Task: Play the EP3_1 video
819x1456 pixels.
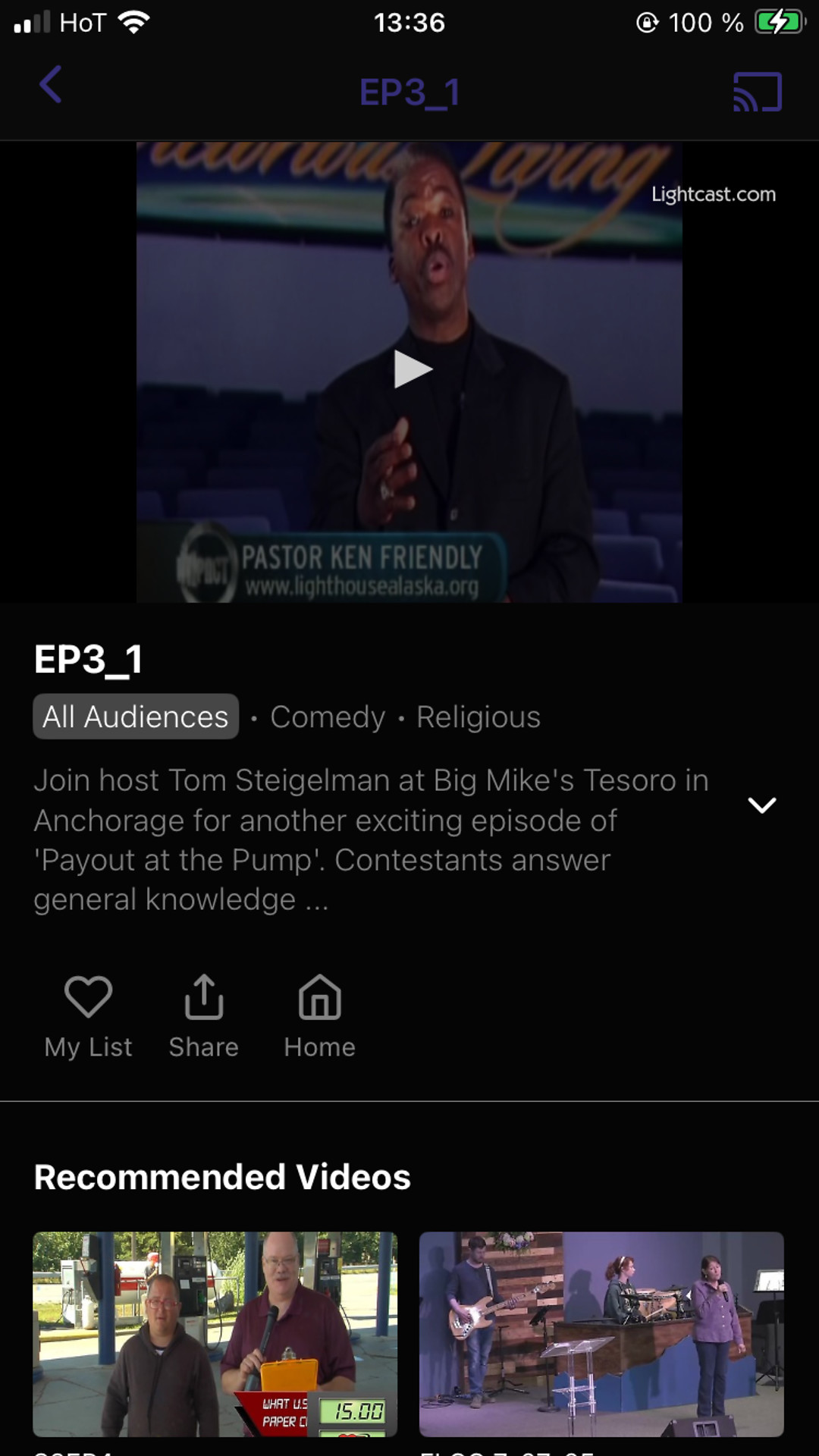Action: [x=412, y=370]
